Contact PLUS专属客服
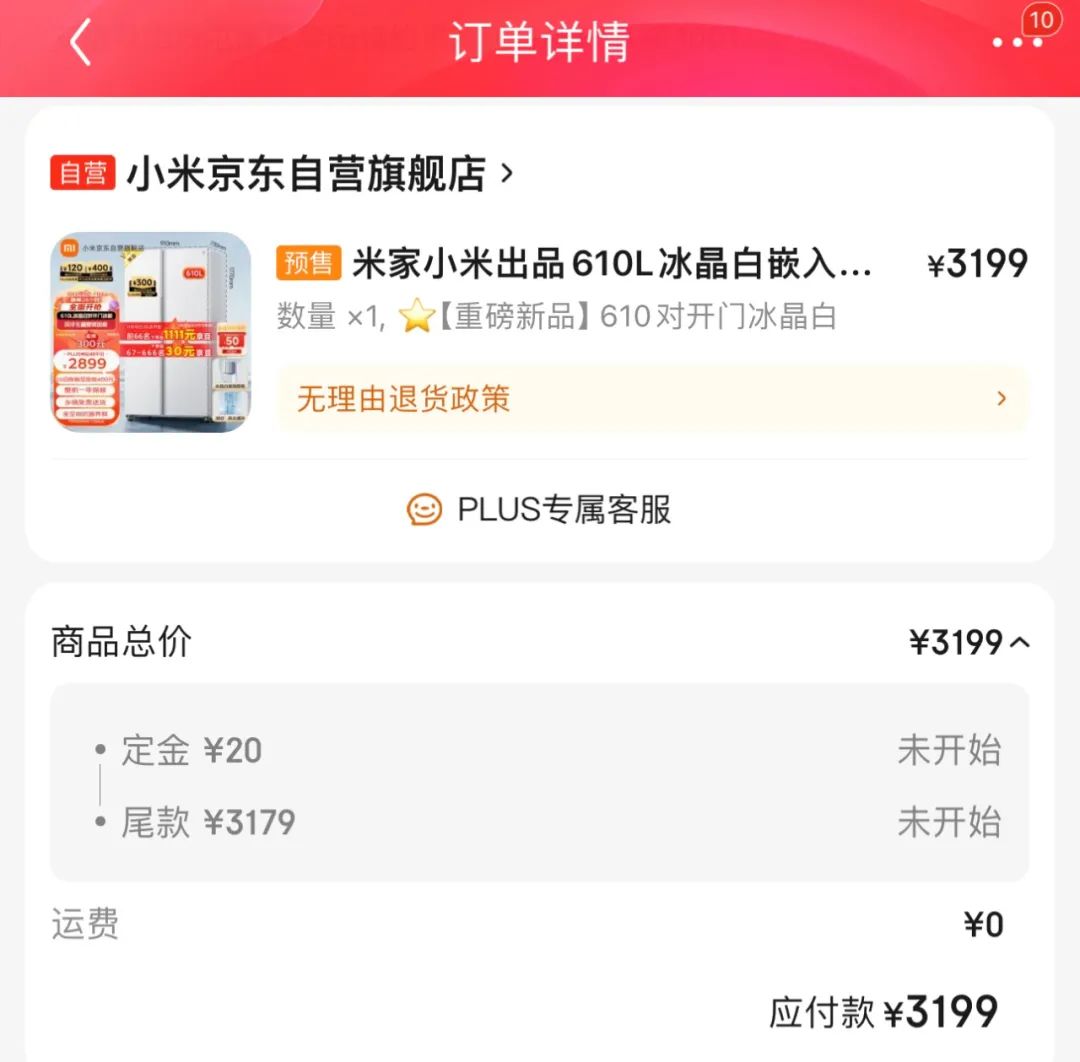 (x=539, y=510)
